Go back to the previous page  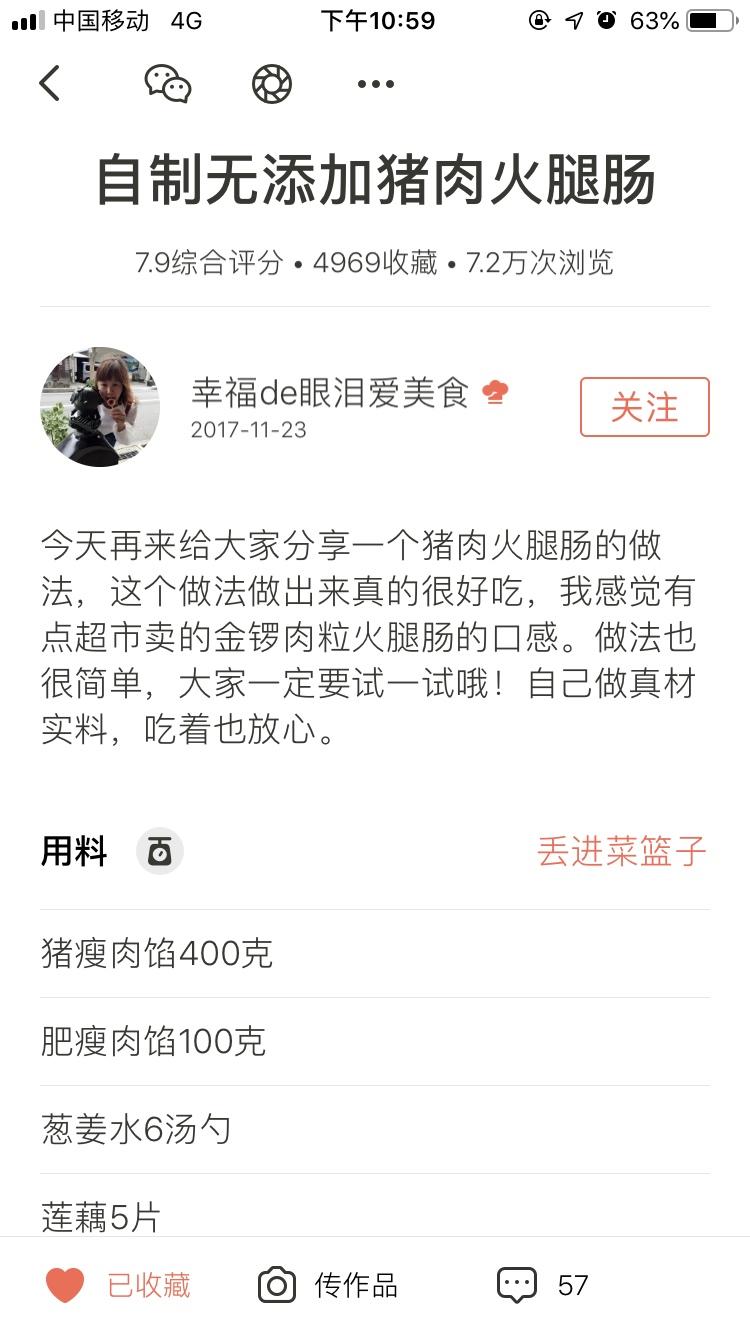50,84
